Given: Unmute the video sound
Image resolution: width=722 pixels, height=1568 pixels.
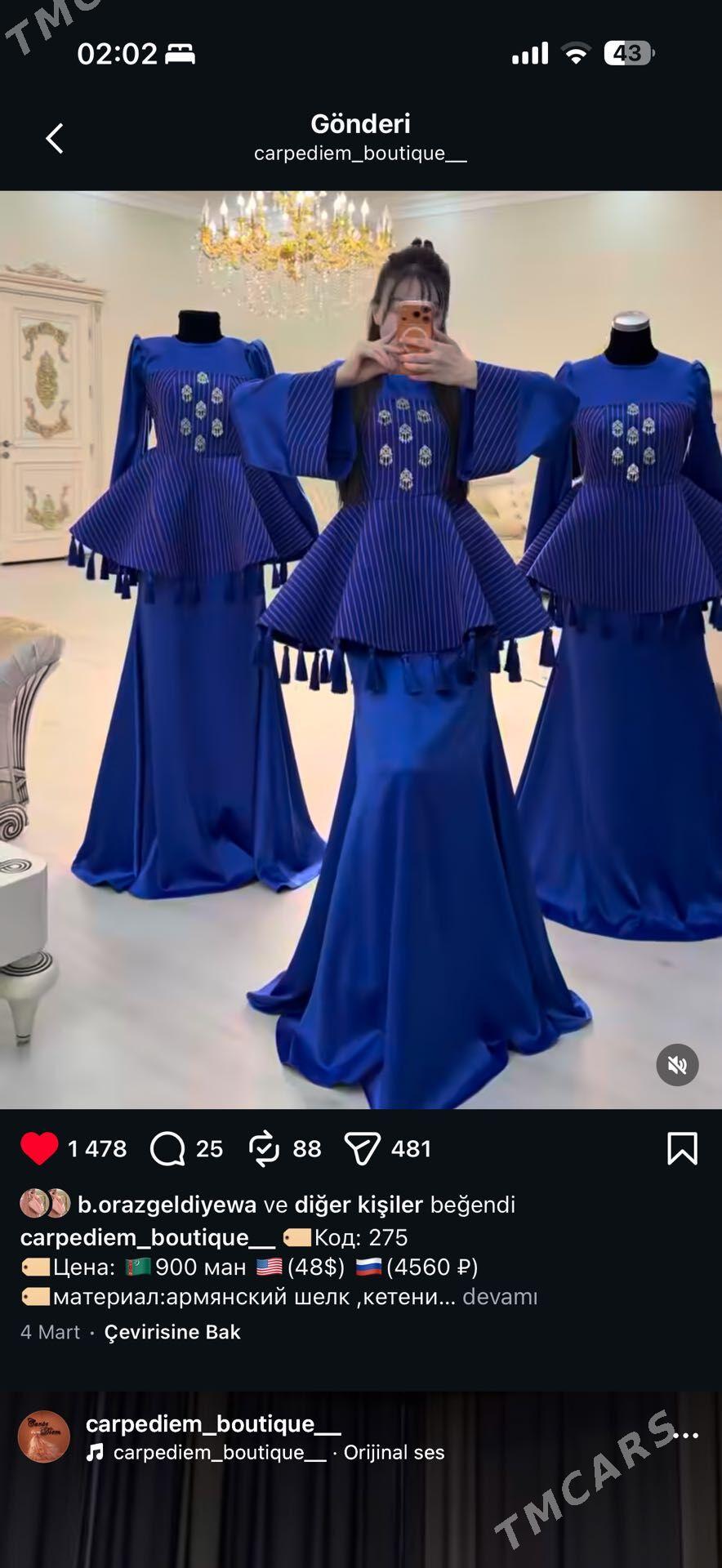Looking at the screenshot, I should (x=677, y=1065).
